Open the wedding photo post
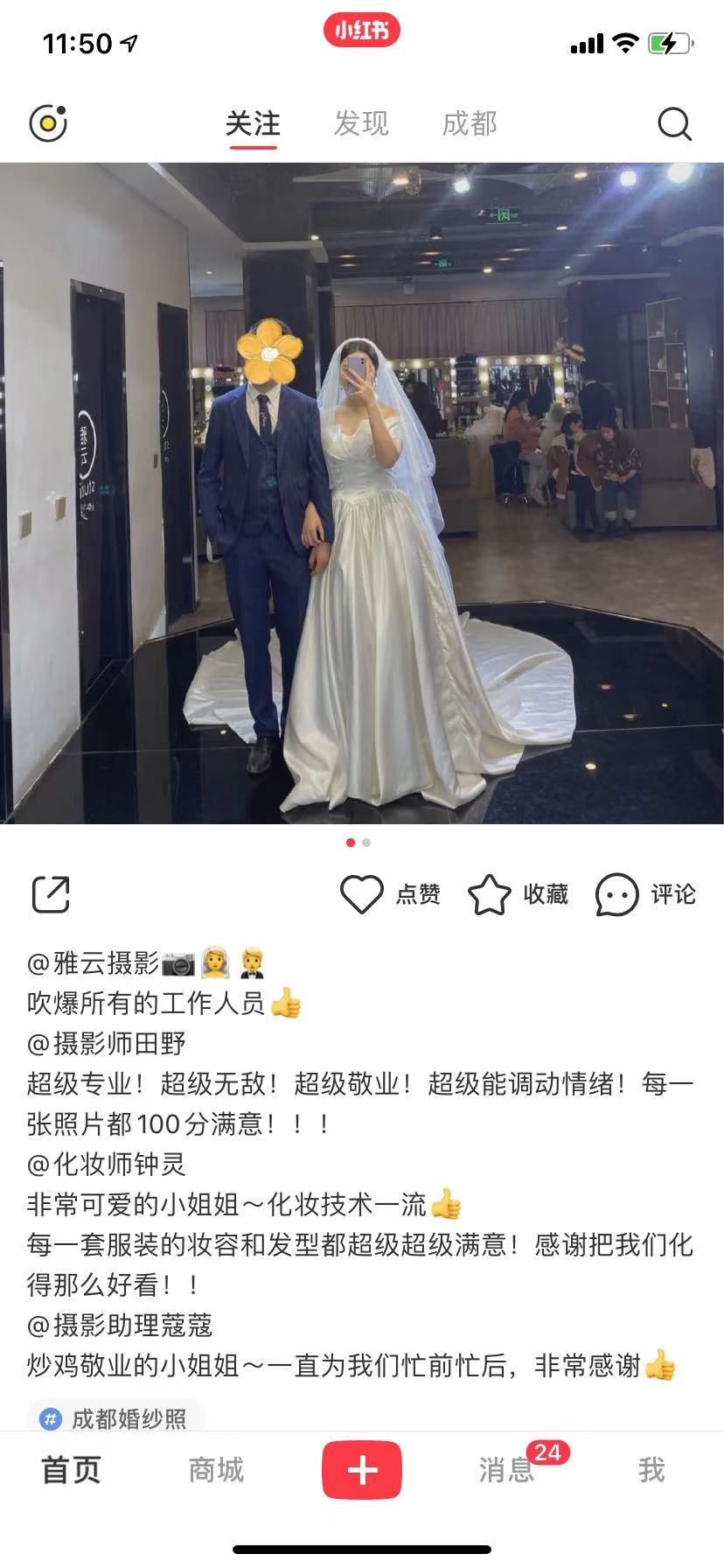The image size is (724, 1568). pos(362,493)
